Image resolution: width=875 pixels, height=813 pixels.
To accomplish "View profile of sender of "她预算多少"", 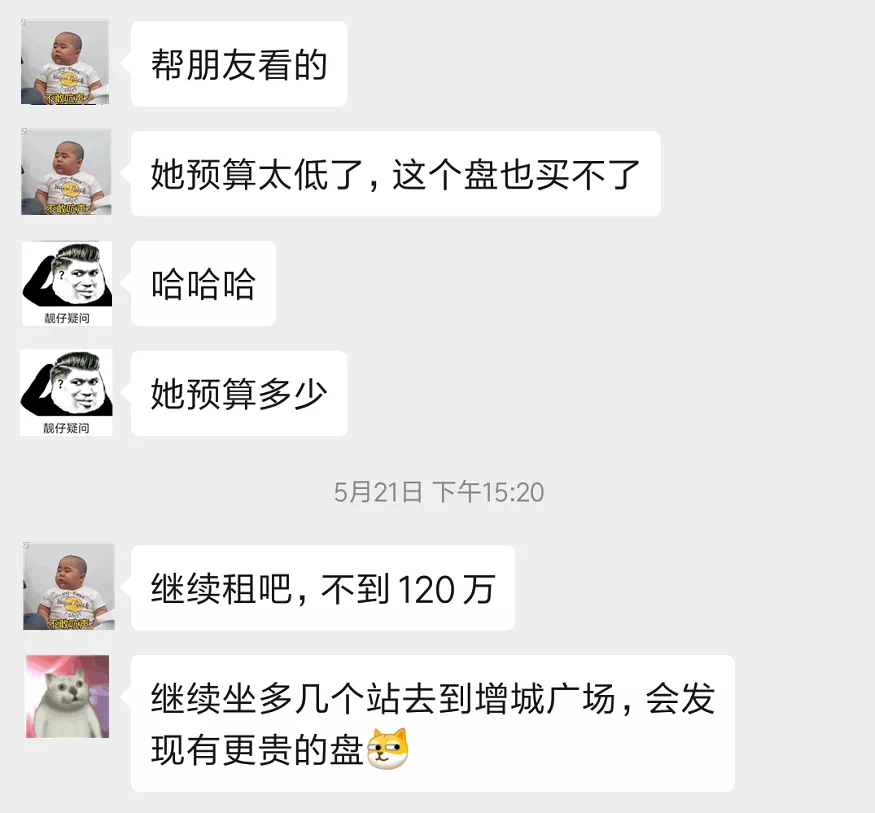I will click(x=66, y=392).
